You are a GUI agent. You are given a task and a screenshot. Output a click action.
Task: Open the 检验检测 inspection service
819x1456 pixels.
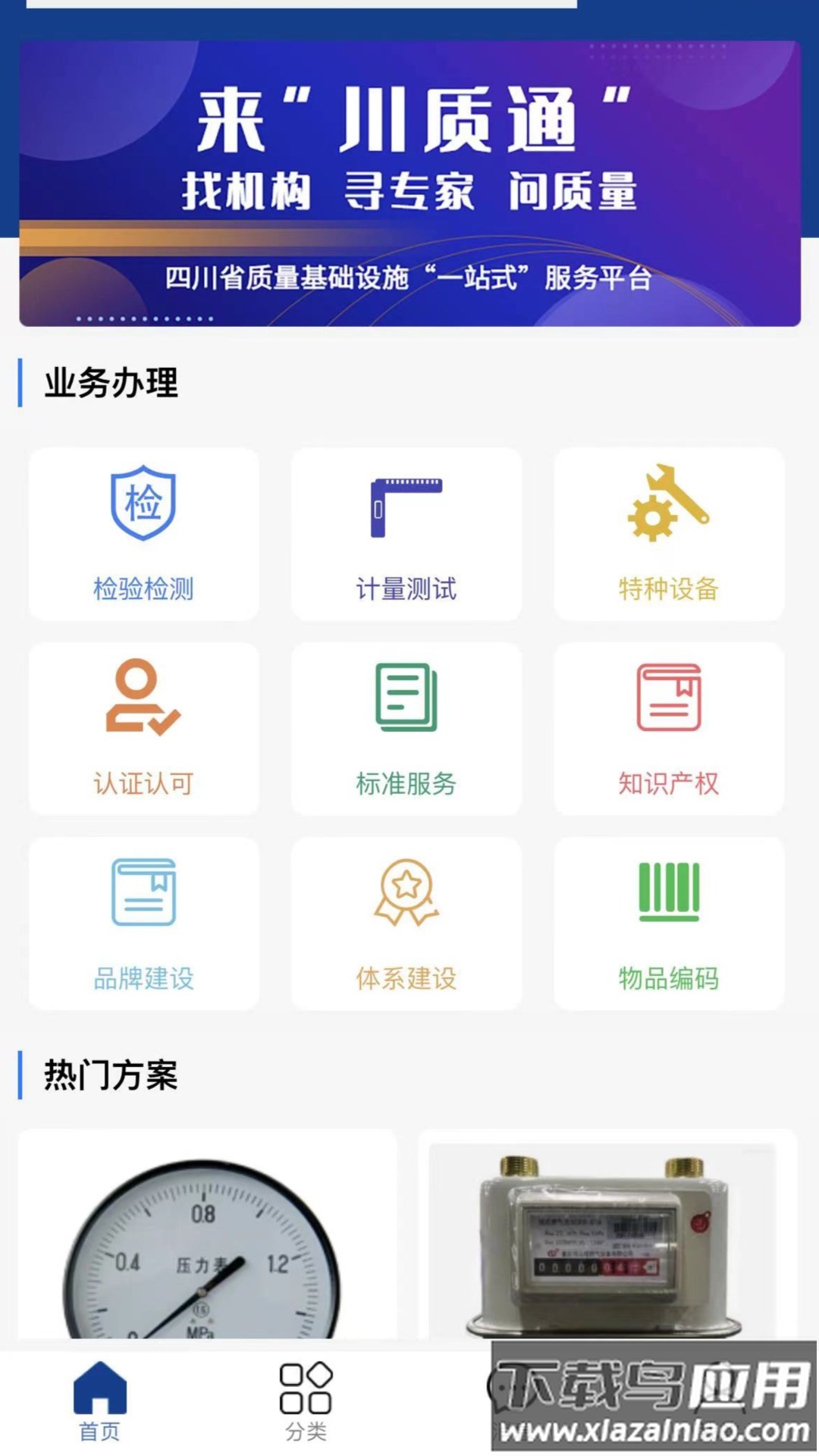click(x=144, y=535)
